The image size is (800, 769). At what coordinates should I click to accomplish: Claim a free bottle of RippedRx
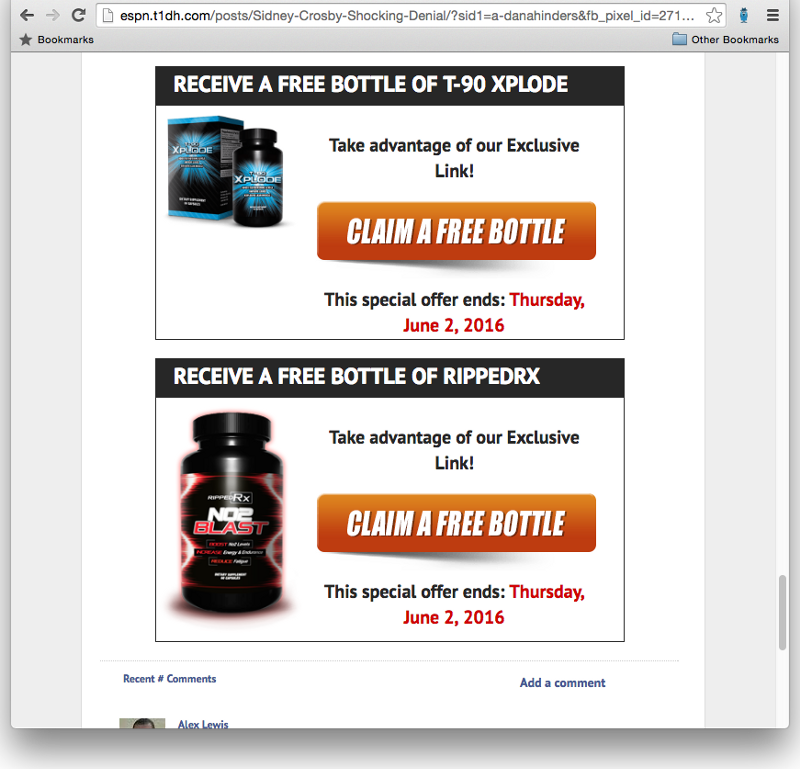456,523
